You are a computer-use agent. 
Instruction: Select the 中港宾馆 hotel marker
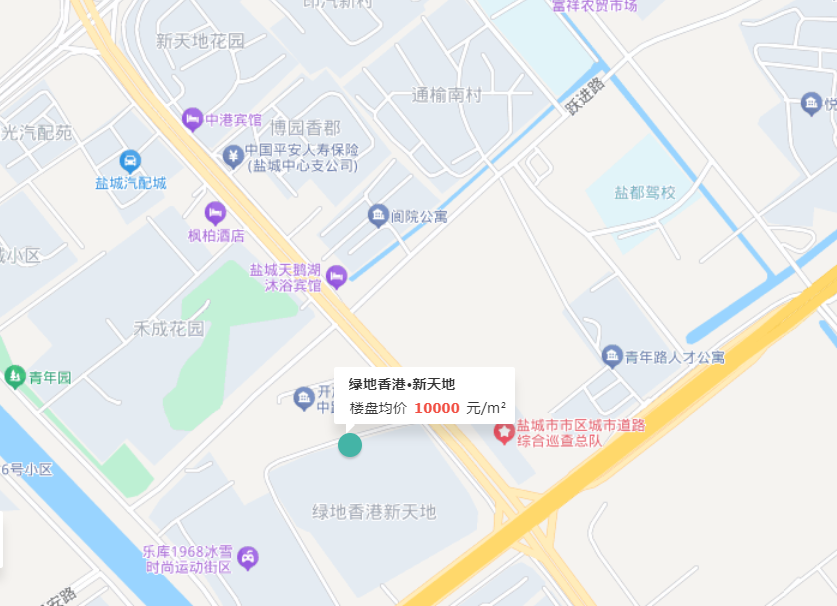click(x=192, y=120)
